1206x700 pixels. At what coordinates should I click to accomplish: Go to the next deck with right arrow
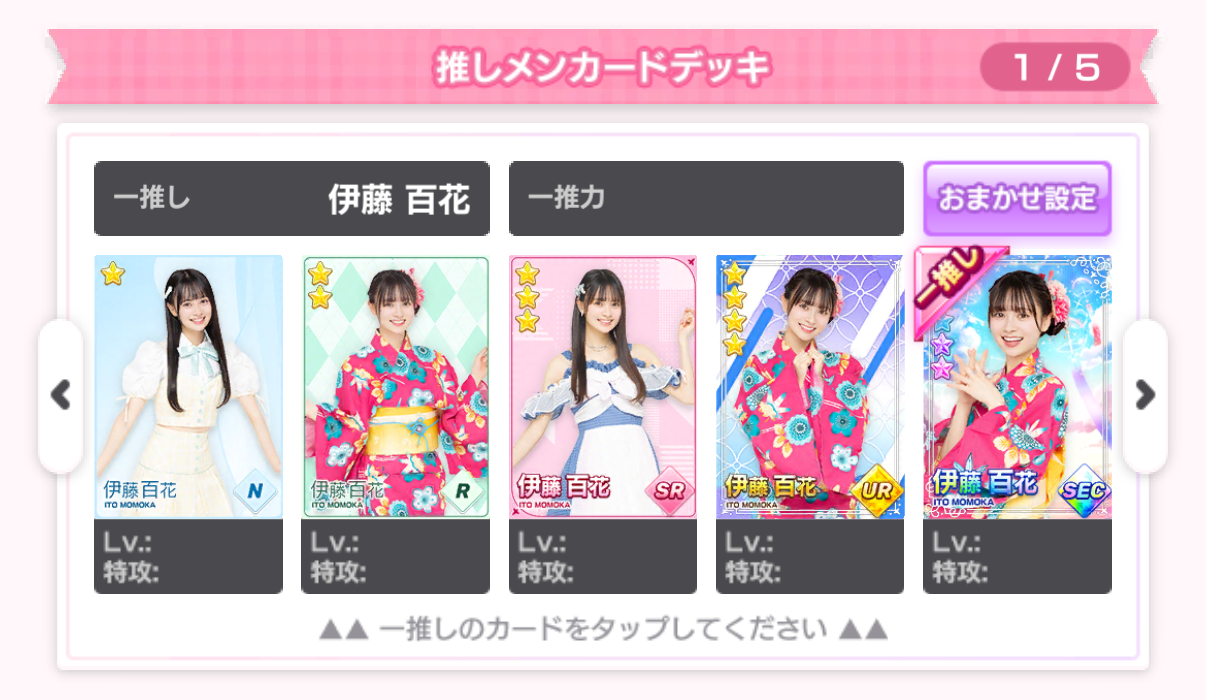click(1144, 395)
